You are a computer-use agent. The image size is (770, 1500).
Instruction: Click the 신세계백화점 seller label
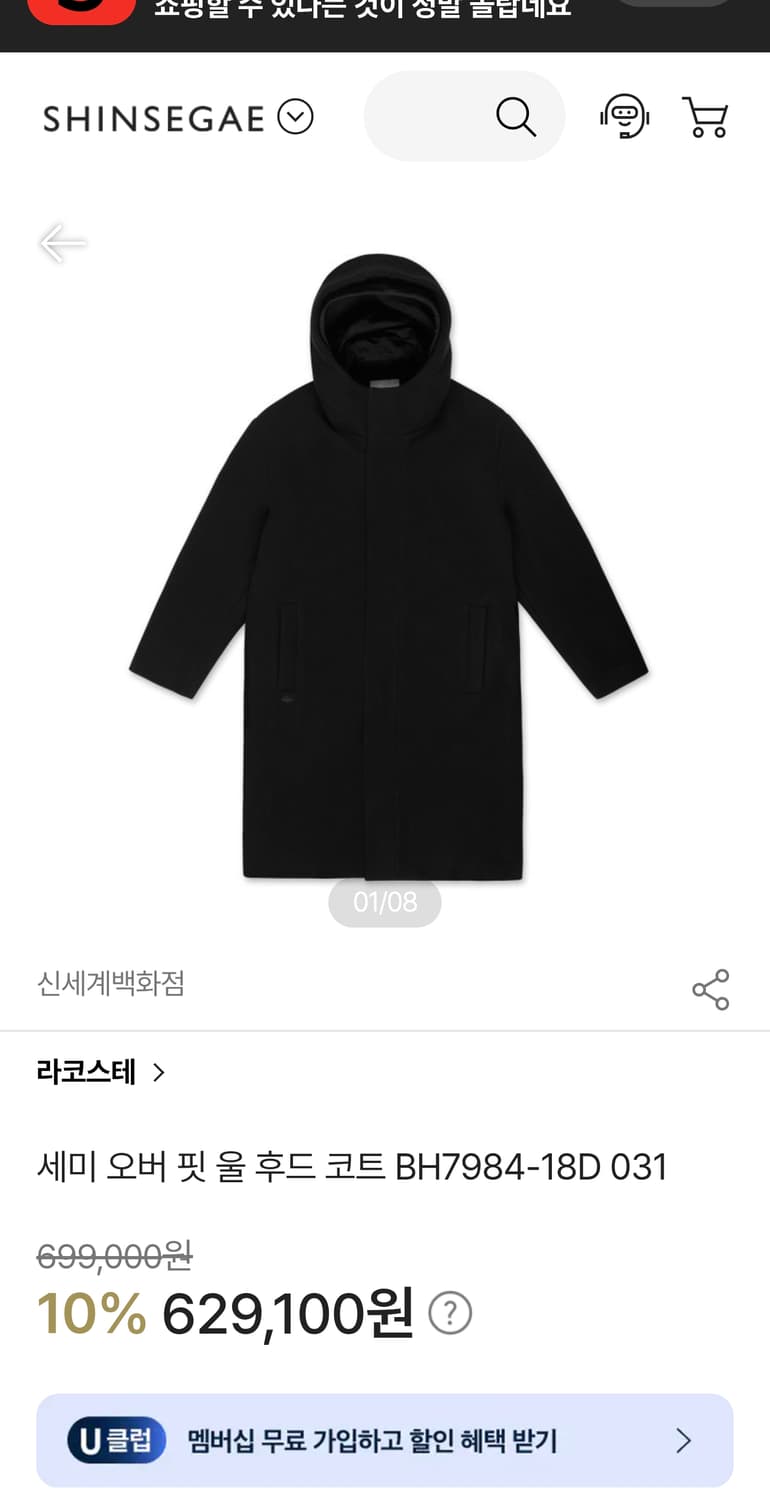[110, 985]
